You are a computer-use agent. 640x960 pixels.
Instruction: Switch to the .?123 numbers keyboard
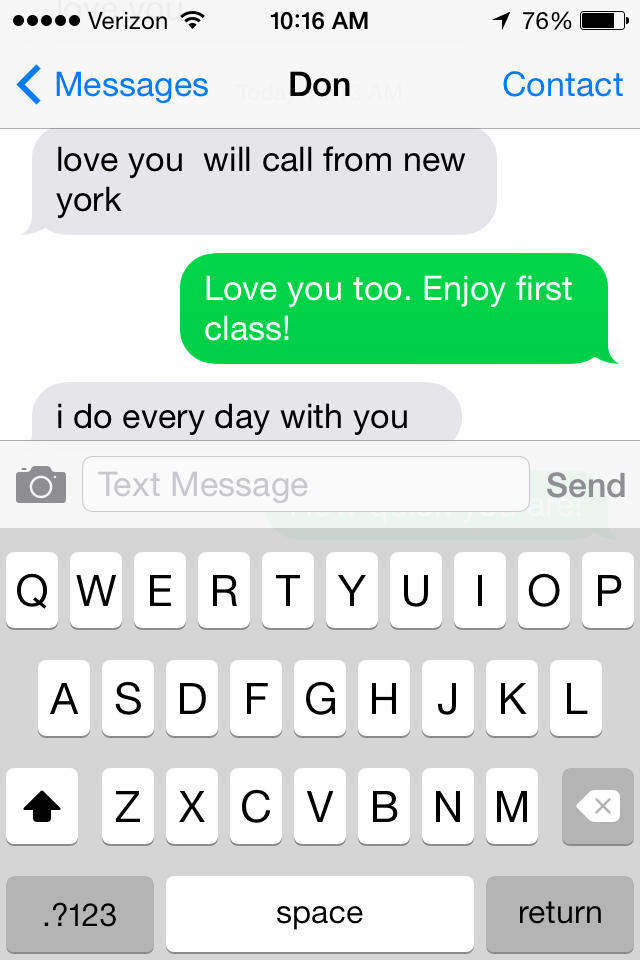tap(80, 914)
